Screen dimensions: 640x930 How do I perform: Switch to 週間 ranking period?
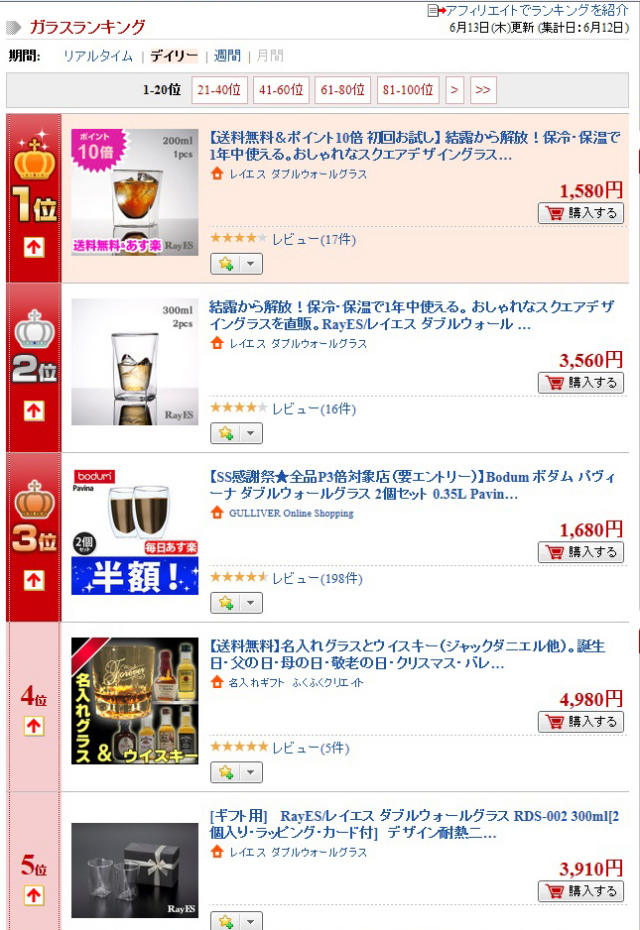coord(227,56)
